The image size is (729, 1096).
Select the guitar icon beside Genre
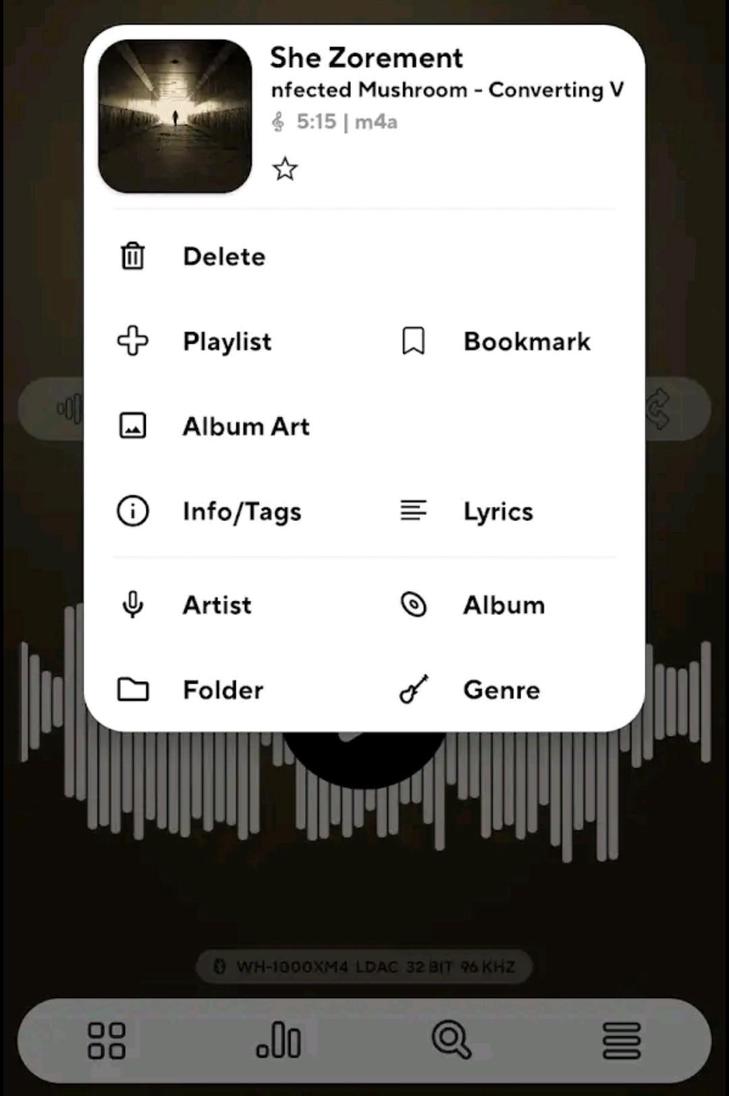click(x=415, y=689)
